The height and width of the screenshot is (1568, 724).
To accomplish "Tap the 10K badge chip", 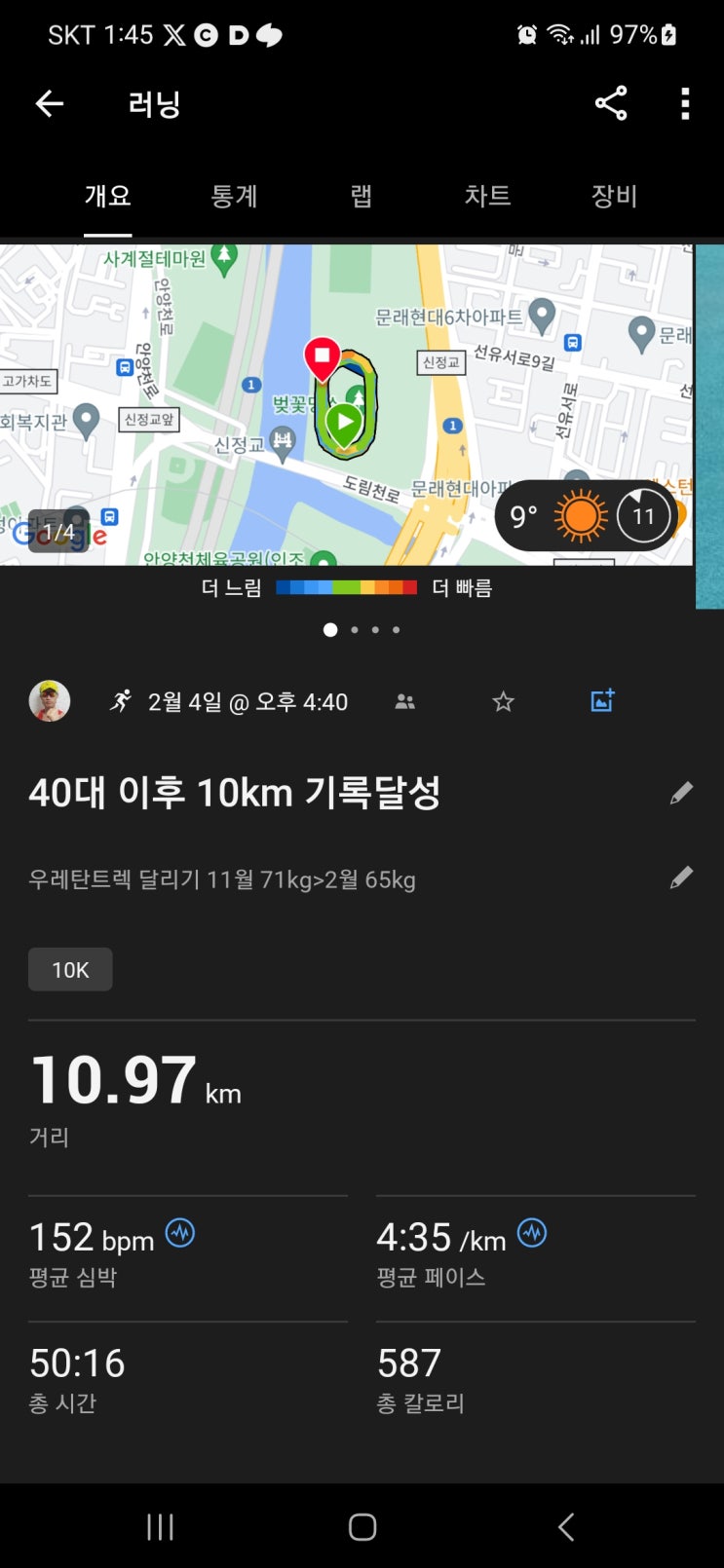I will tap(70, 970).
